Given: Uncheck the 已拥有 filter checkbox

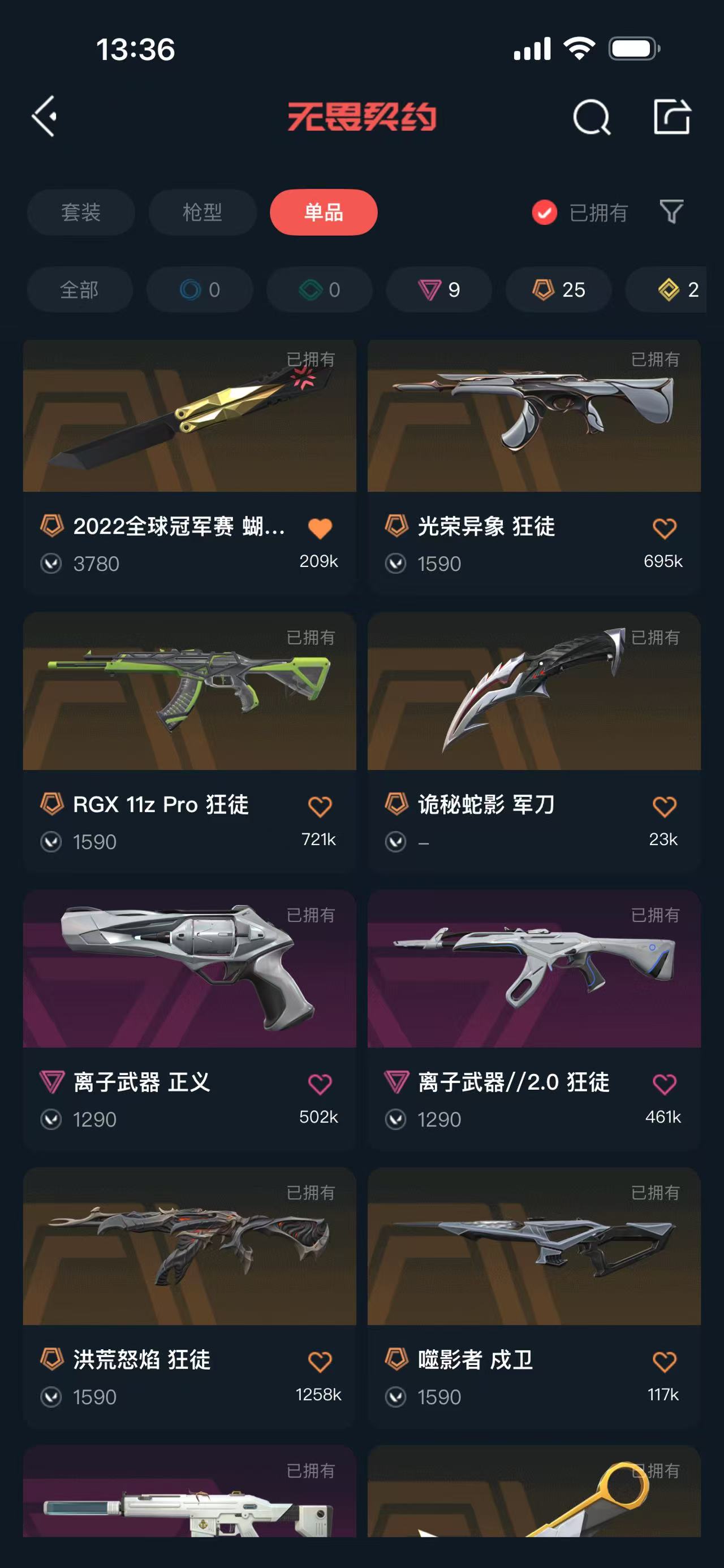Looking at the screenshot, I should [x=544, y=213].
